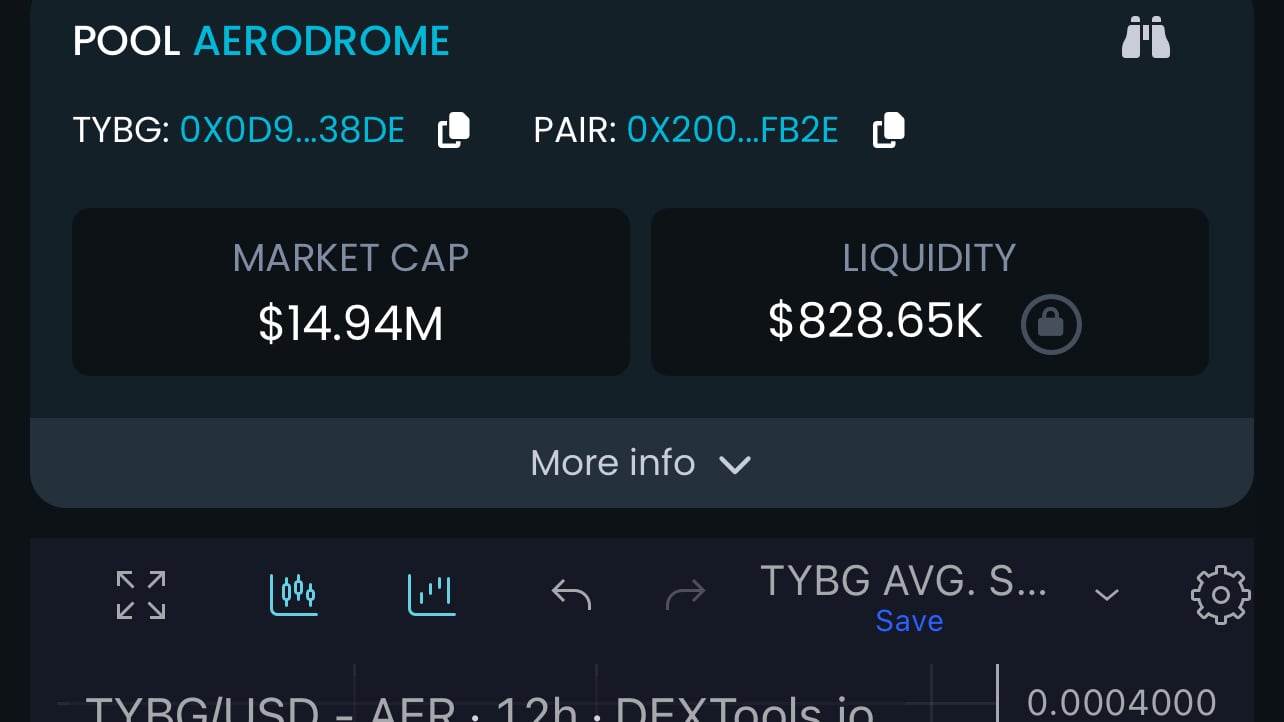Viewport: 1284px width, 722px height.
Task: Open TYBG address 0X0D9...38DE link
Action: pyautogui.click(x=292, y=130)
